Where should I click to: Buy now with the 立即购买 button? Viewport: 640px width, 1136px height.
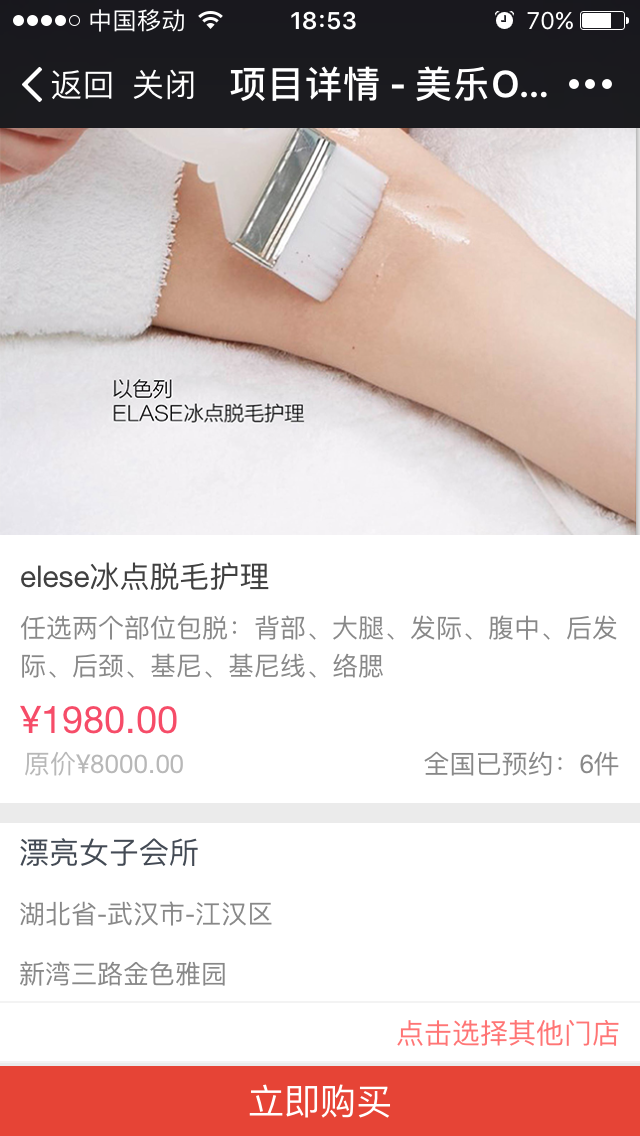click(x=320, y=1101)
